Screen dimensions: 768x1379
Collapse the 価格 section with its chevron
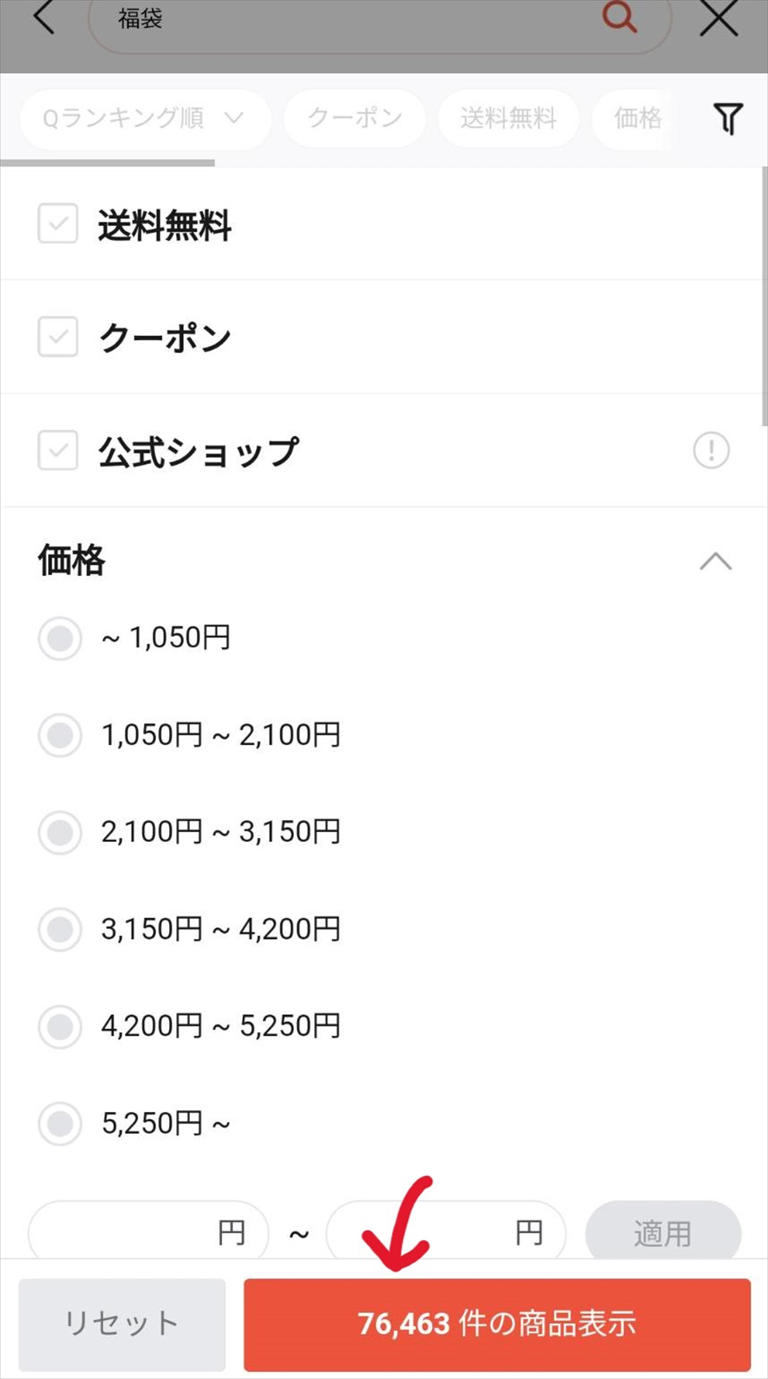(x=715, y=562)
